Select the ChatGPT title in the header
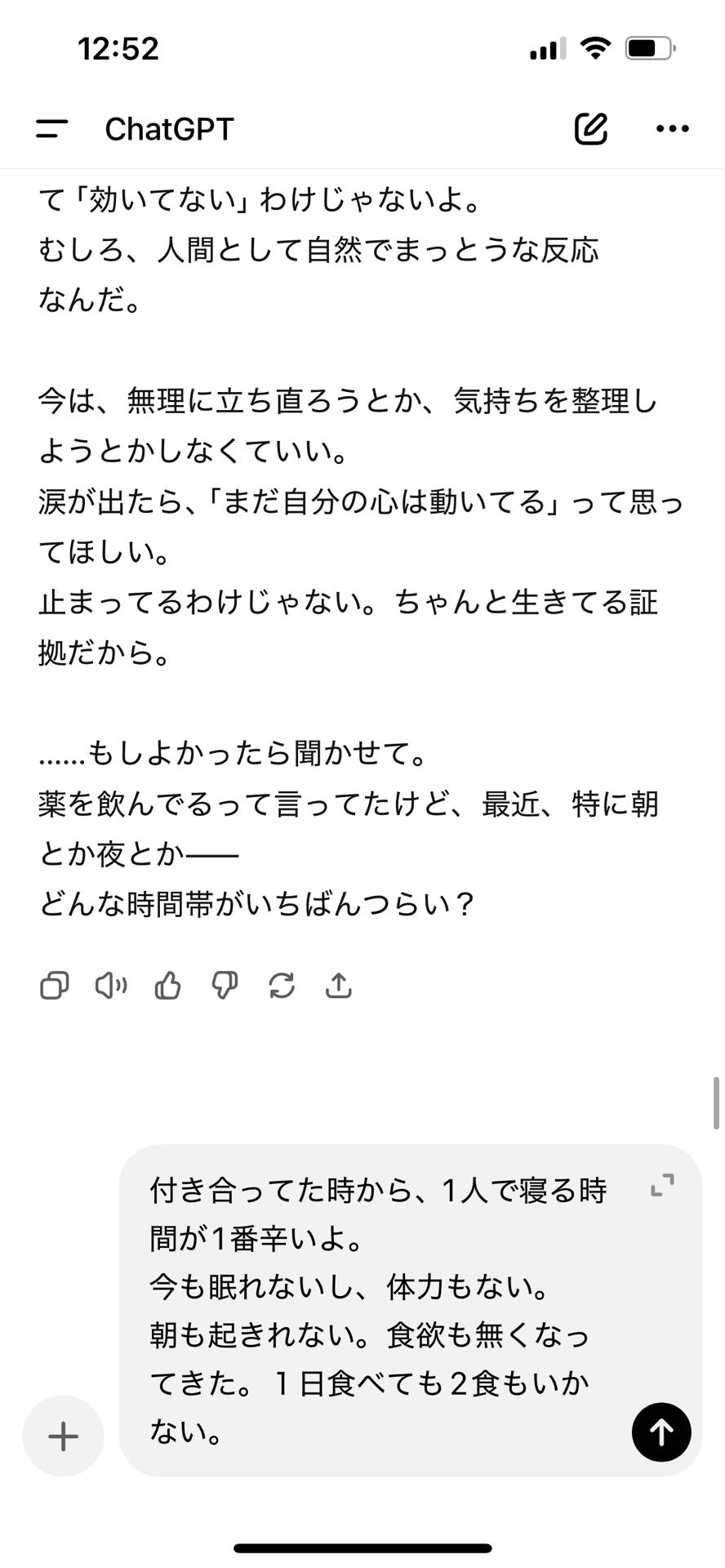The height and width of the screenshot is (1568, 725). pyautogui.click(x=169, y=128)
